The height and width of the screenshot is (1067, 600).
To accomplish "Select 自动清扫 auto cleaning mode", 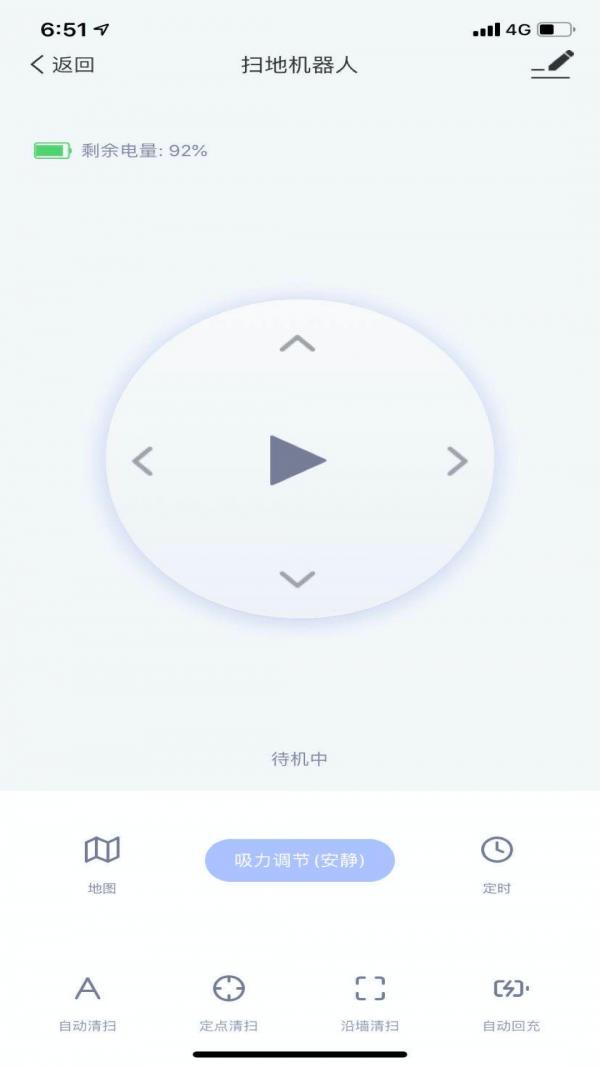I will (88, 1001).
